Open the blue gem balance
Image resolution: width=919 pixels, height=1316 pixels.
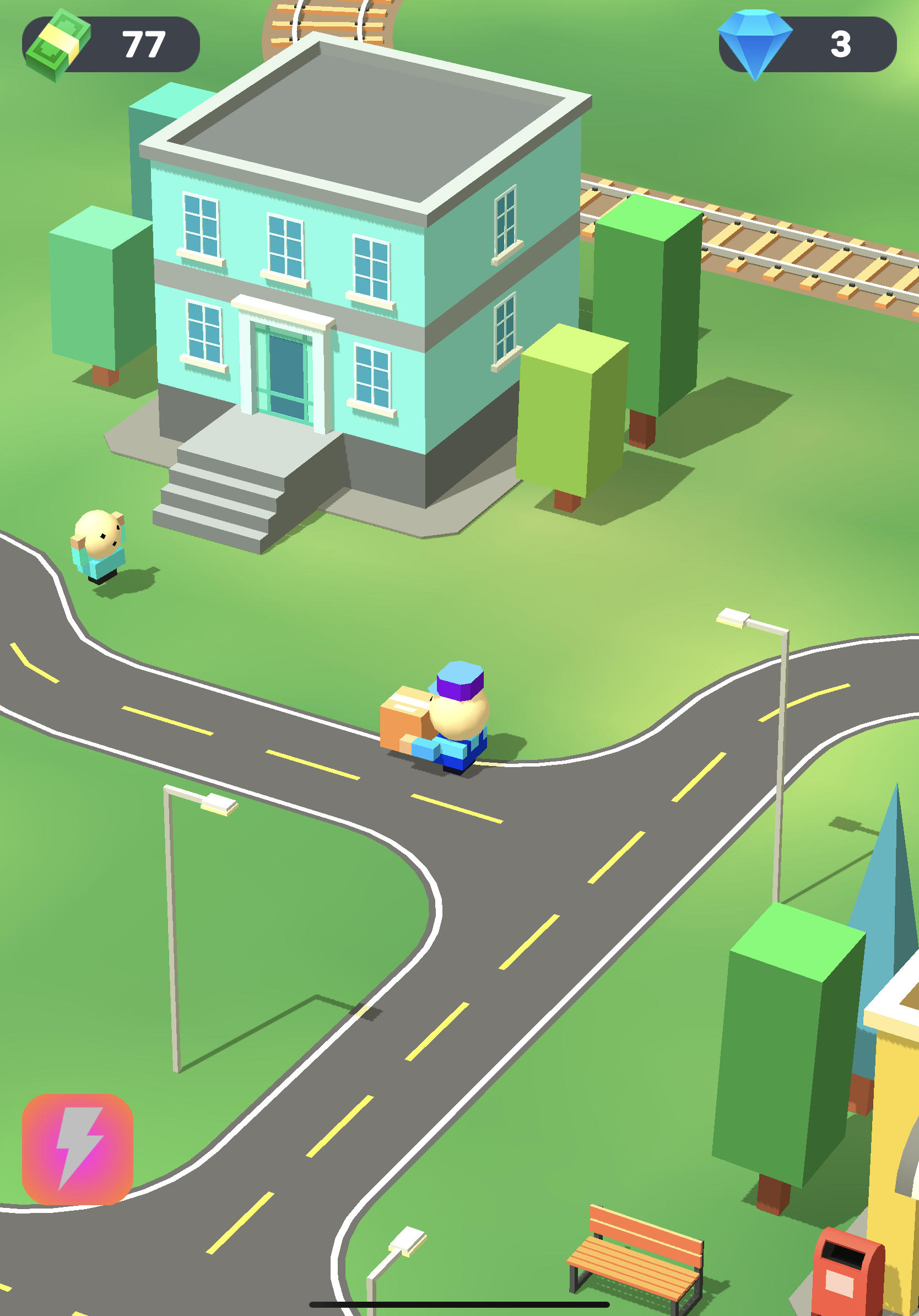coord(807,45)
